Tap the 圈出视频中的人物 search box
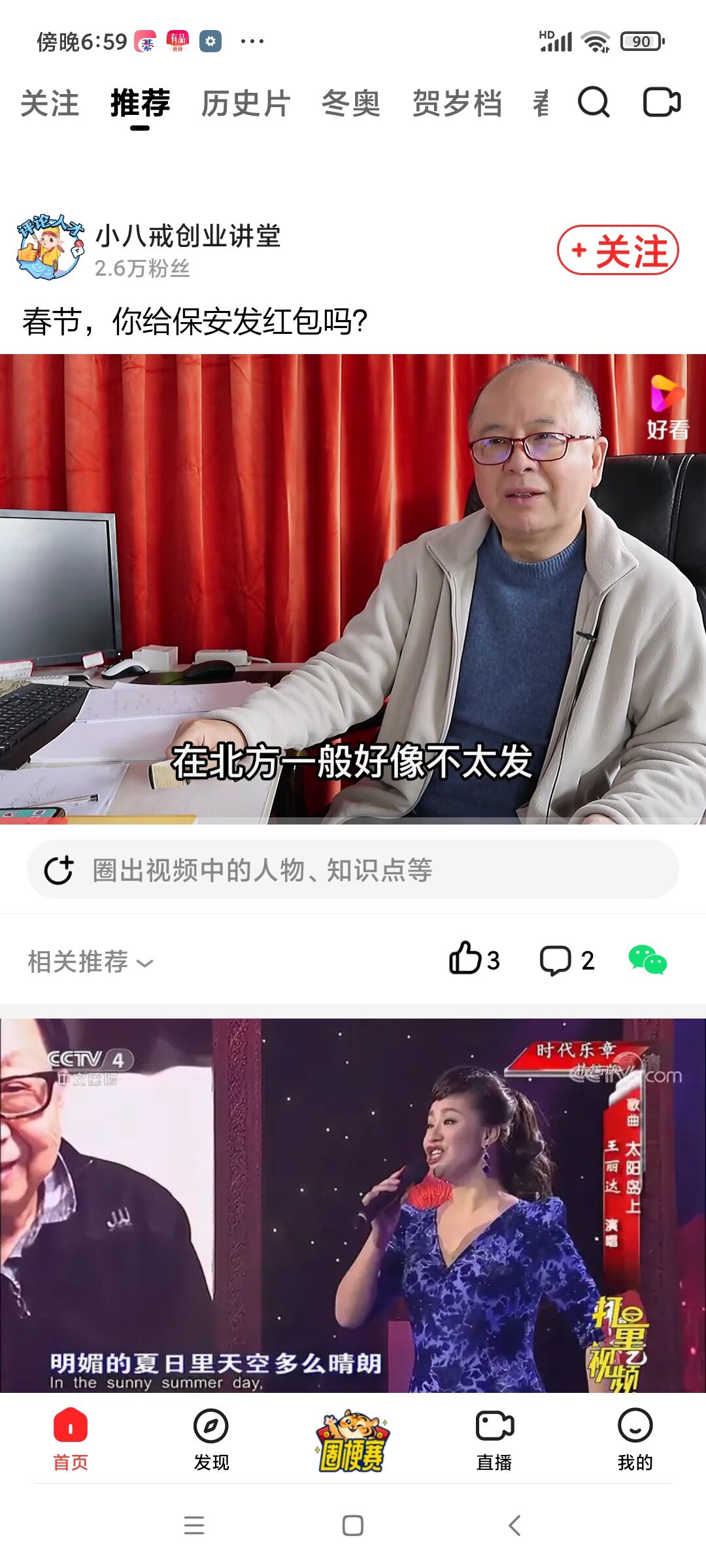The width and height of the screenshot is (706, 1568). 353,870
